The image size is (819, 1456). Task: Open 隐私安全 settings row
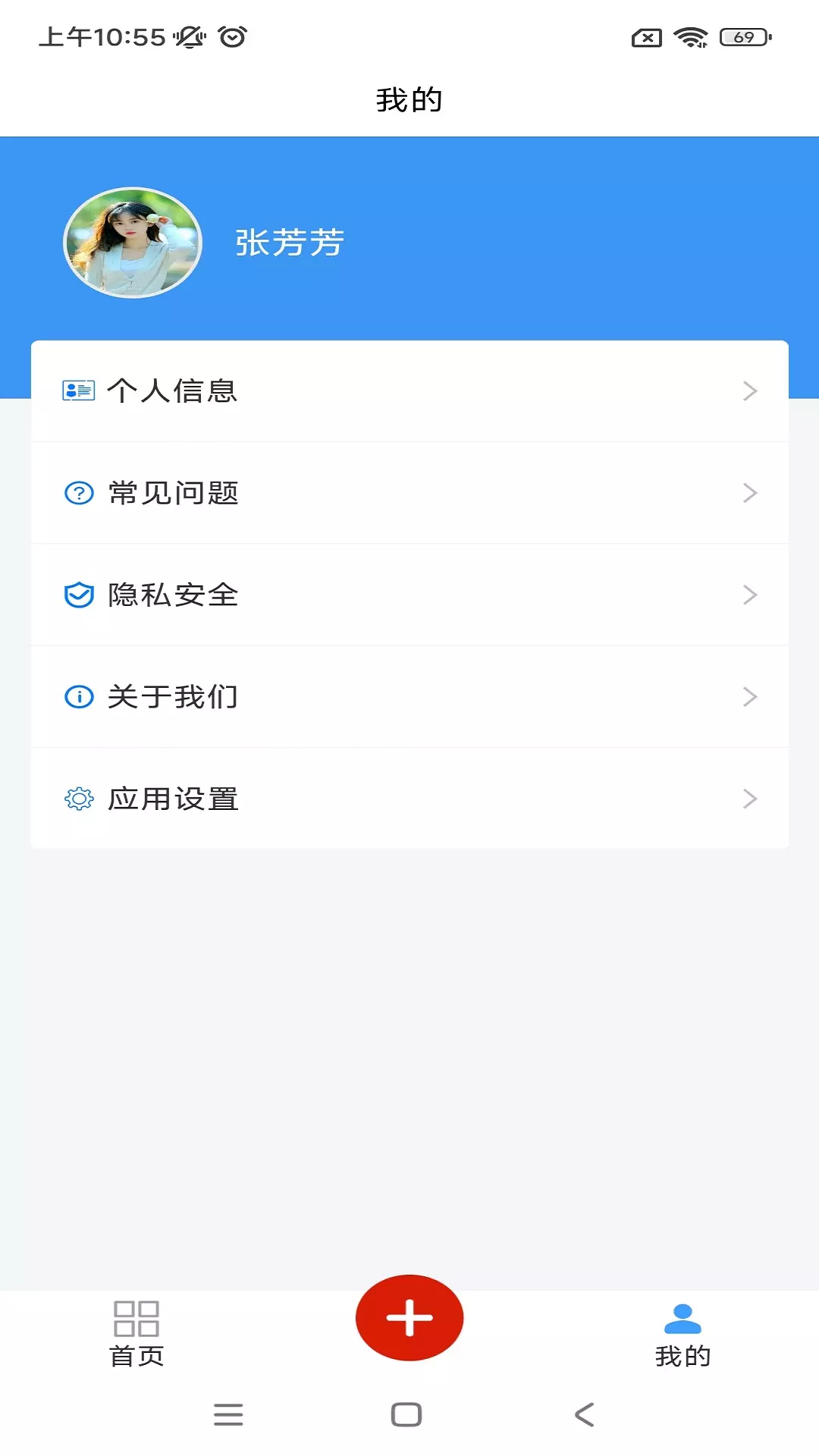click(409, 595)
